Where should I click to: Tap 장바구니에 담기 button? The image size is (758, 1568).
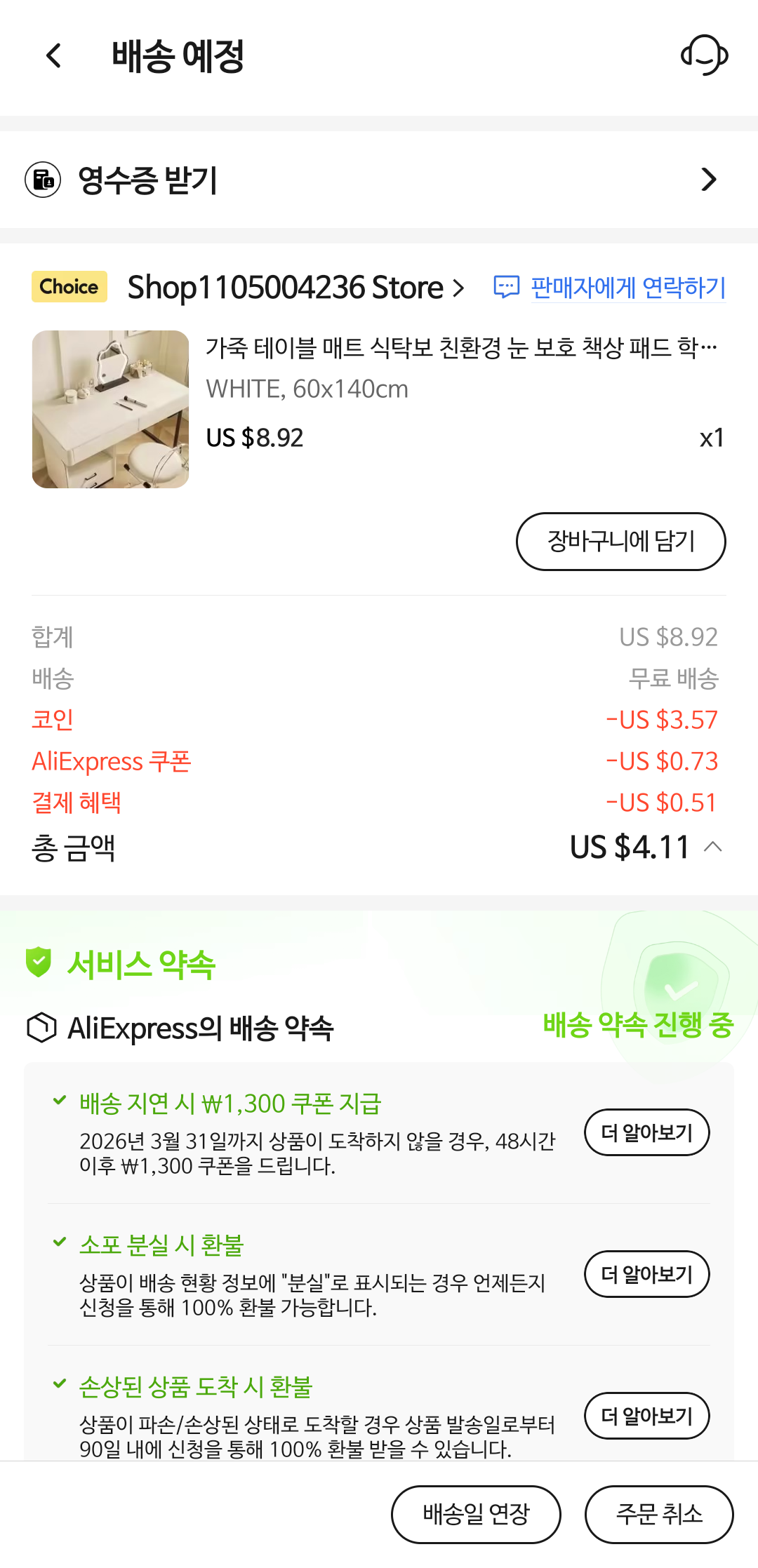click(620, 542)
